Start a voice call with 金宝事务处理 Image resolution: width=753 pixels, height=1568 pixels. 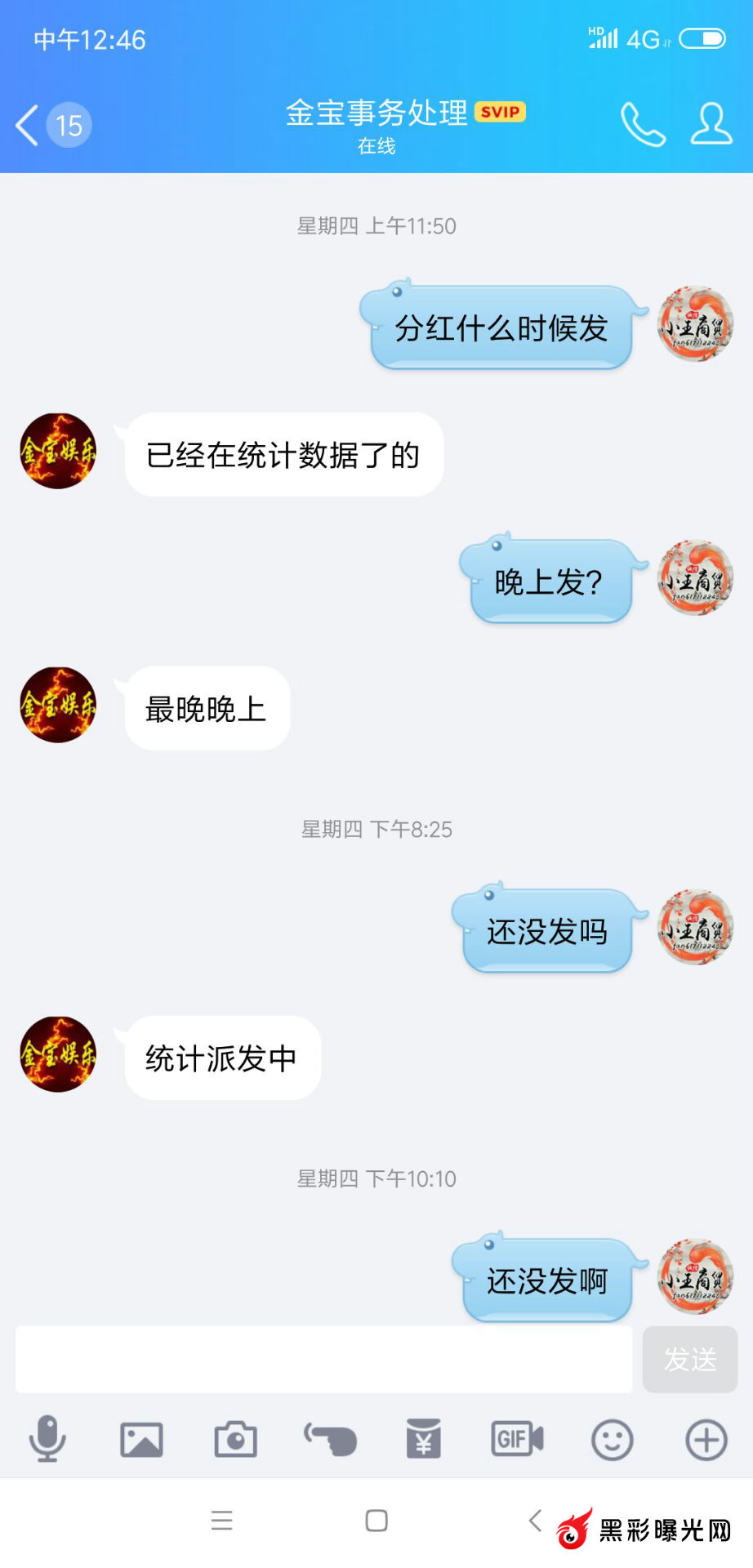[643, 125]
